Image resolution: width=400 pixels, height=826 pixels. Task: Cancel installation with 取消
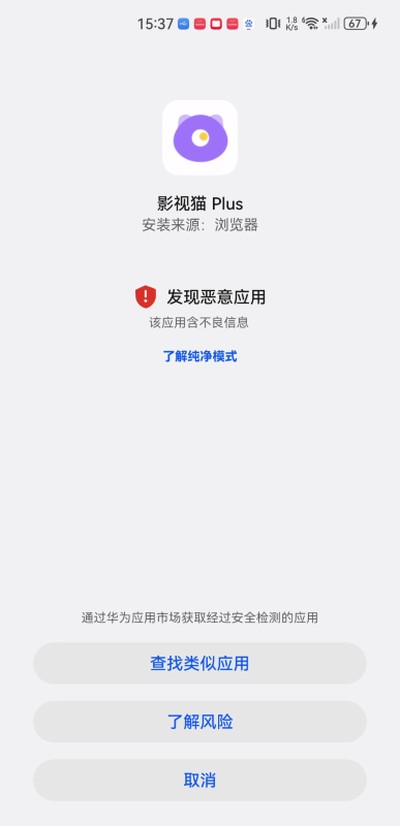pyautogui.click(x=200, y=780)
